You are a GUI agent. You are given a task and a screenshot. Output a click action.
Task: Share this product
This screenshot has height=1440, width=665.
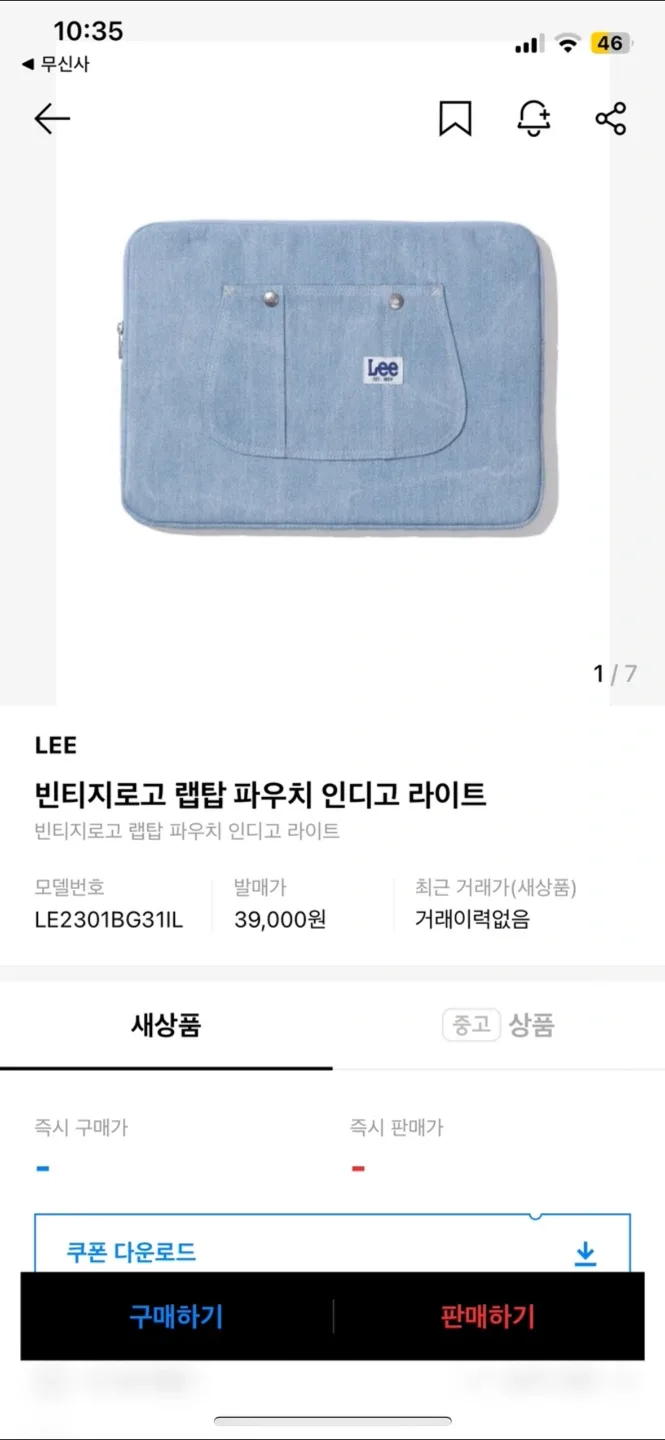610,119
